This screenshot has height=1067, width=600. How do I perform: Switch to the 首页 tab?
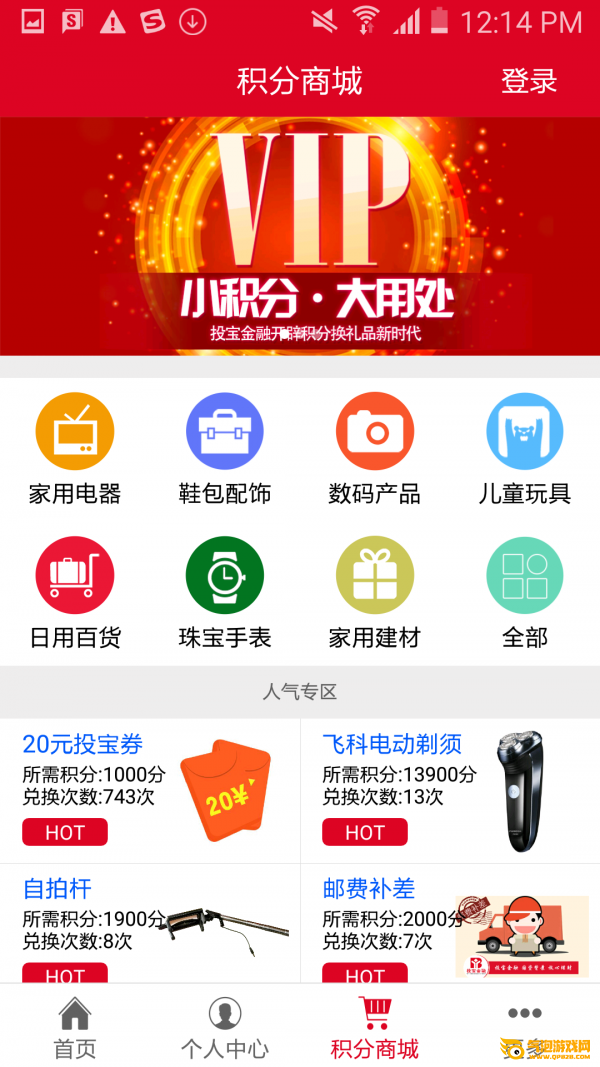(75, 1026)
